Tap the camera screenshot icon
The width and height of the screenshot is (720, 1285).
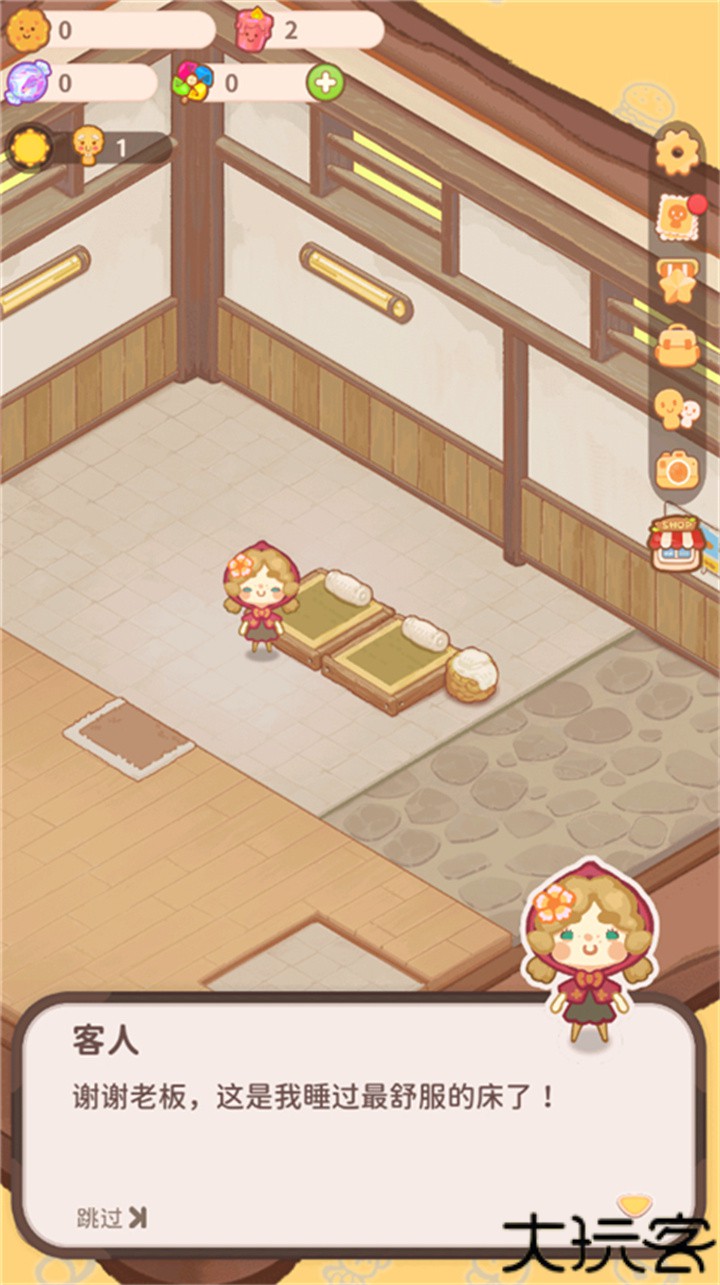coord(676,468)
